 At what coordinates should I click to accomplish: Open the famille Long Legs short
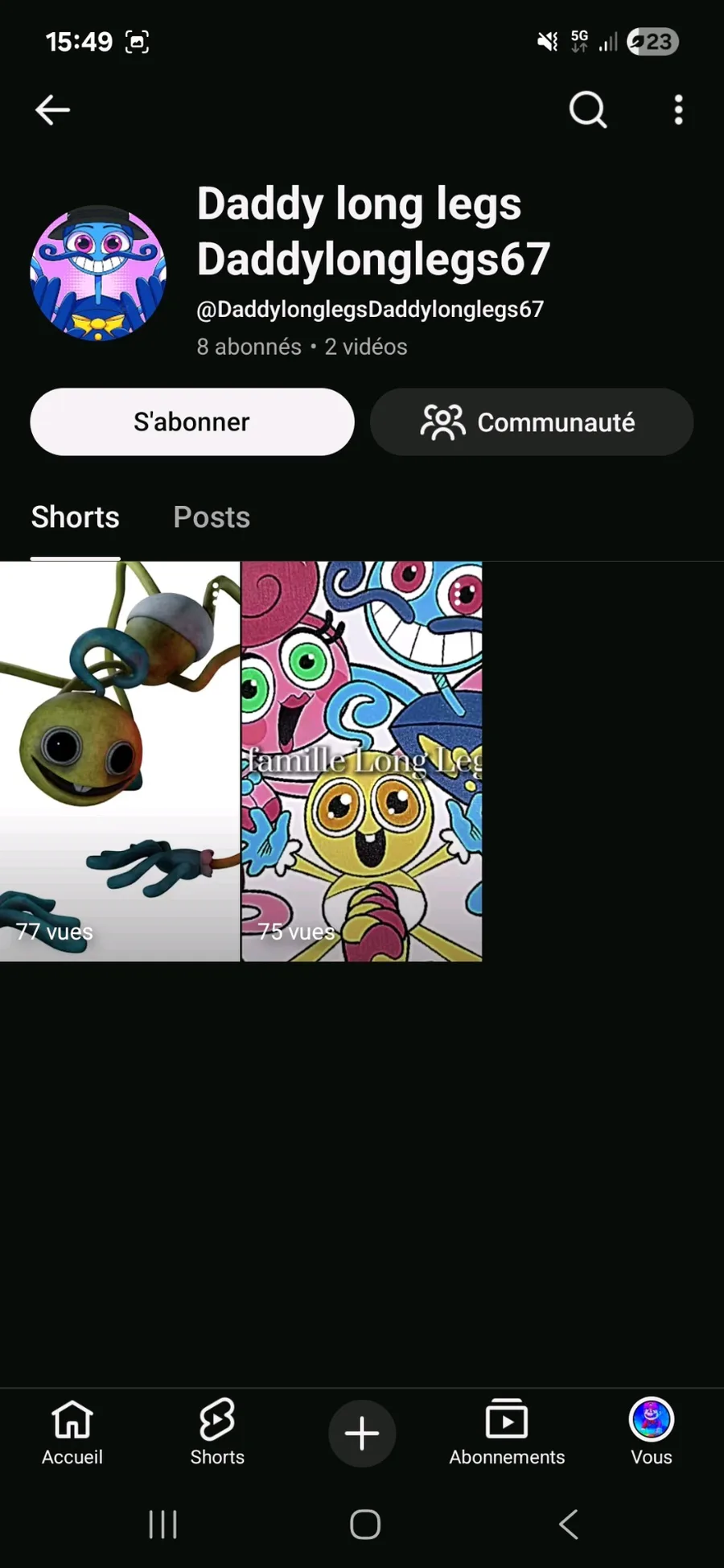click(362, 761)
